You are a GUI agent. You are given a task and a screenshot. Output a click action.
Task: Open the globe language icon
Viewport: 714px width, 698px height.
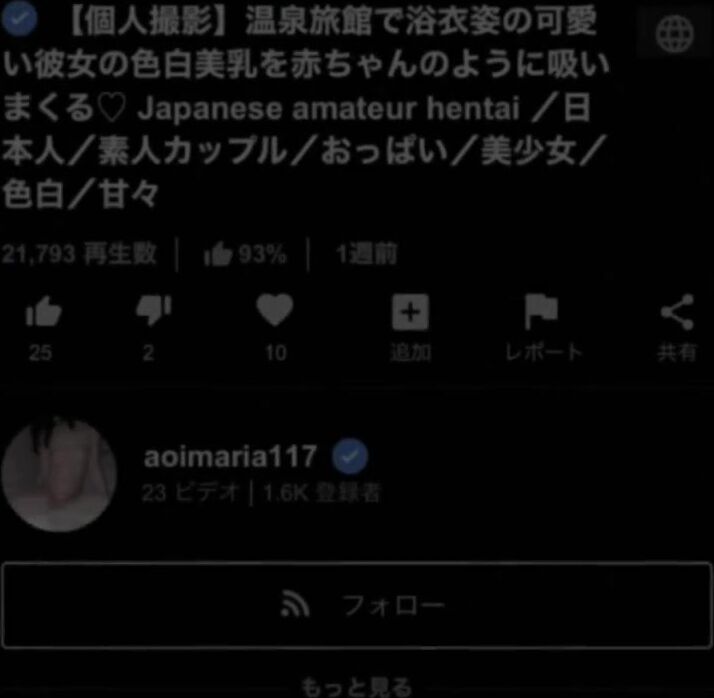[x=674, y=36]
